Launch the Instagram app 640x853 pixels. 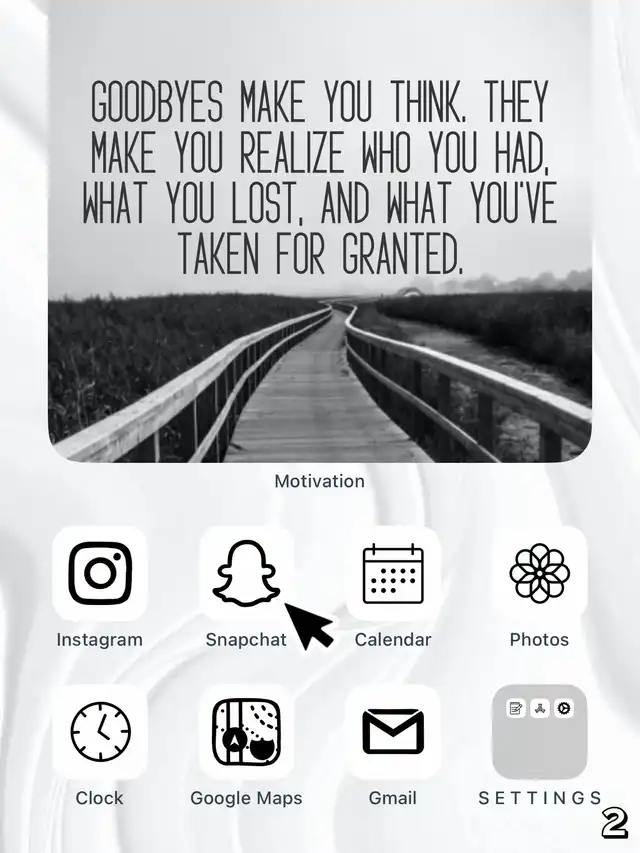coord(100,573)
